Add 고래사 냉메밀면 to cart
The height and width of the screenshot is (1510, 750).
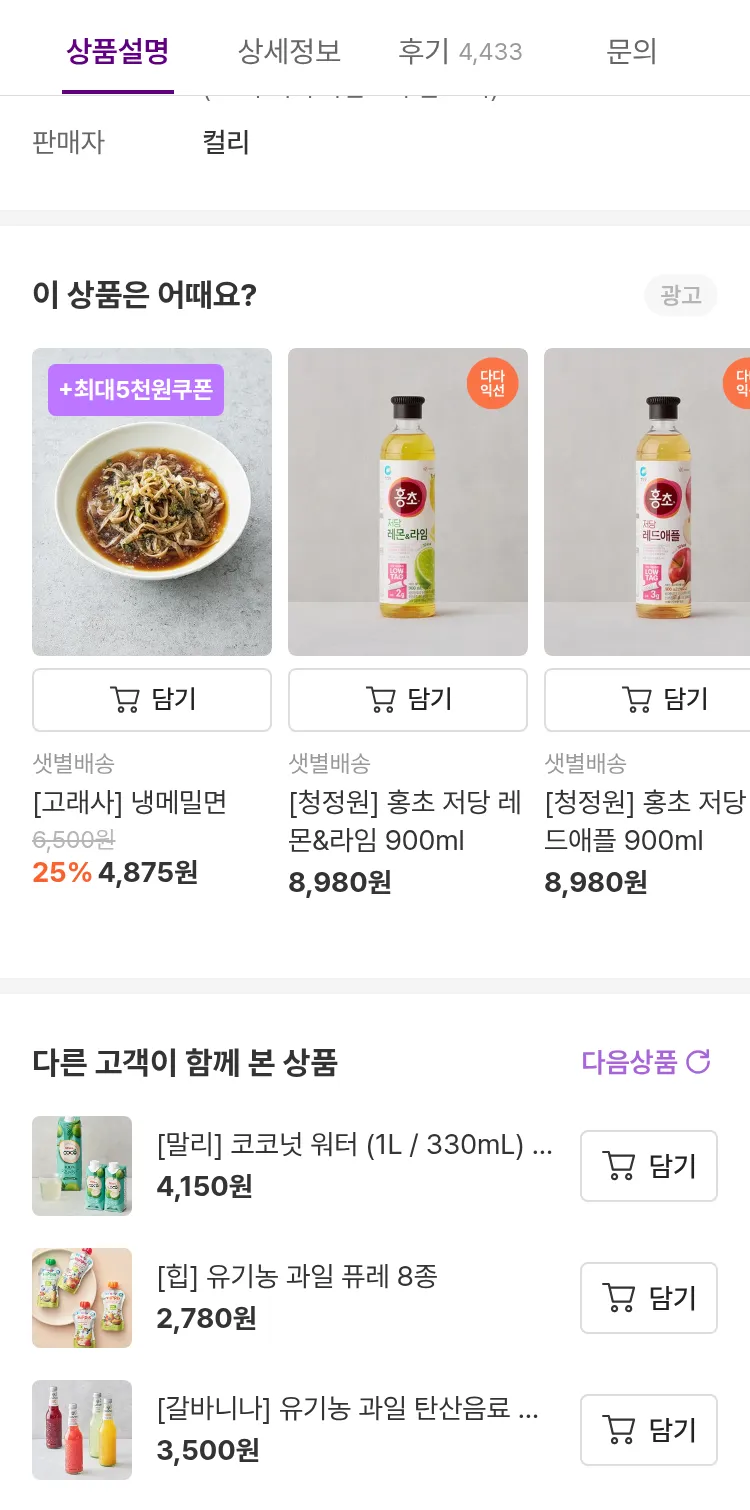[x=152, y=700]
